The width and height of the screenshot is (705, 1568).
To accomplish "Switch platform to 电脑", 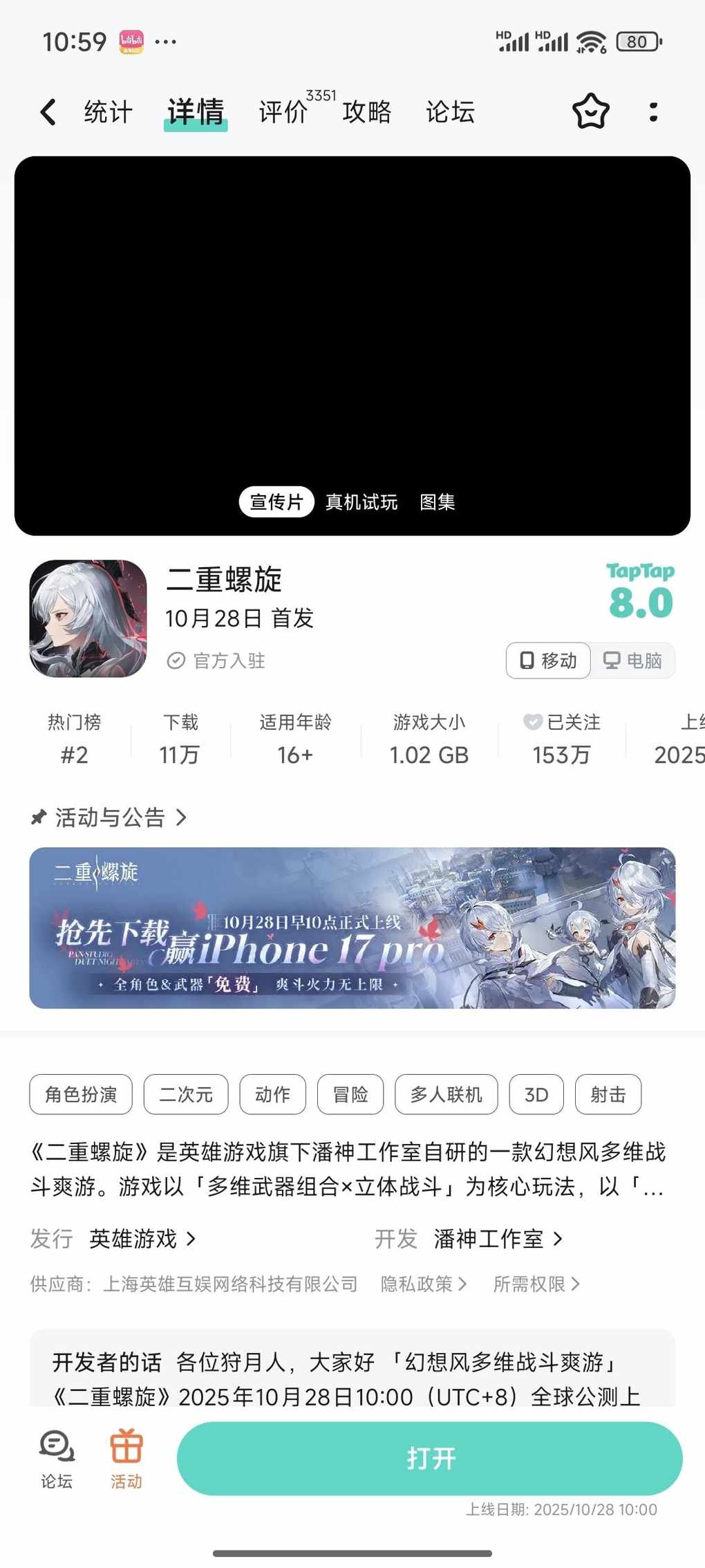I will click(x=633, y=661).
